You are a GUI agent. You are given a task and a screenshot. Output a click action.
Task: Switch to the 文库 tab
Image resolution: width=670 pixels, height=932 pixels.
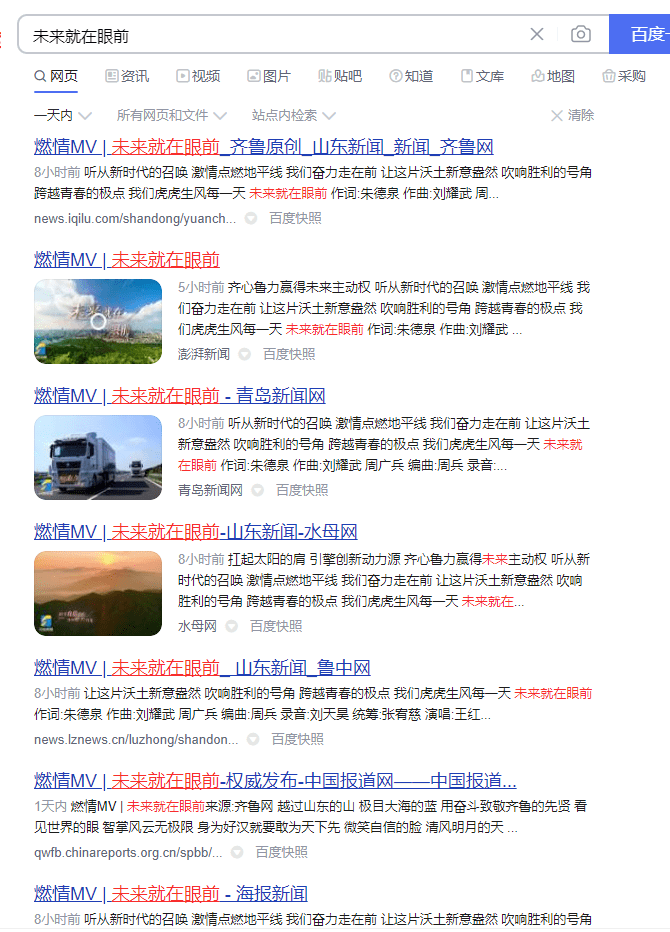[x=482, y=76]
